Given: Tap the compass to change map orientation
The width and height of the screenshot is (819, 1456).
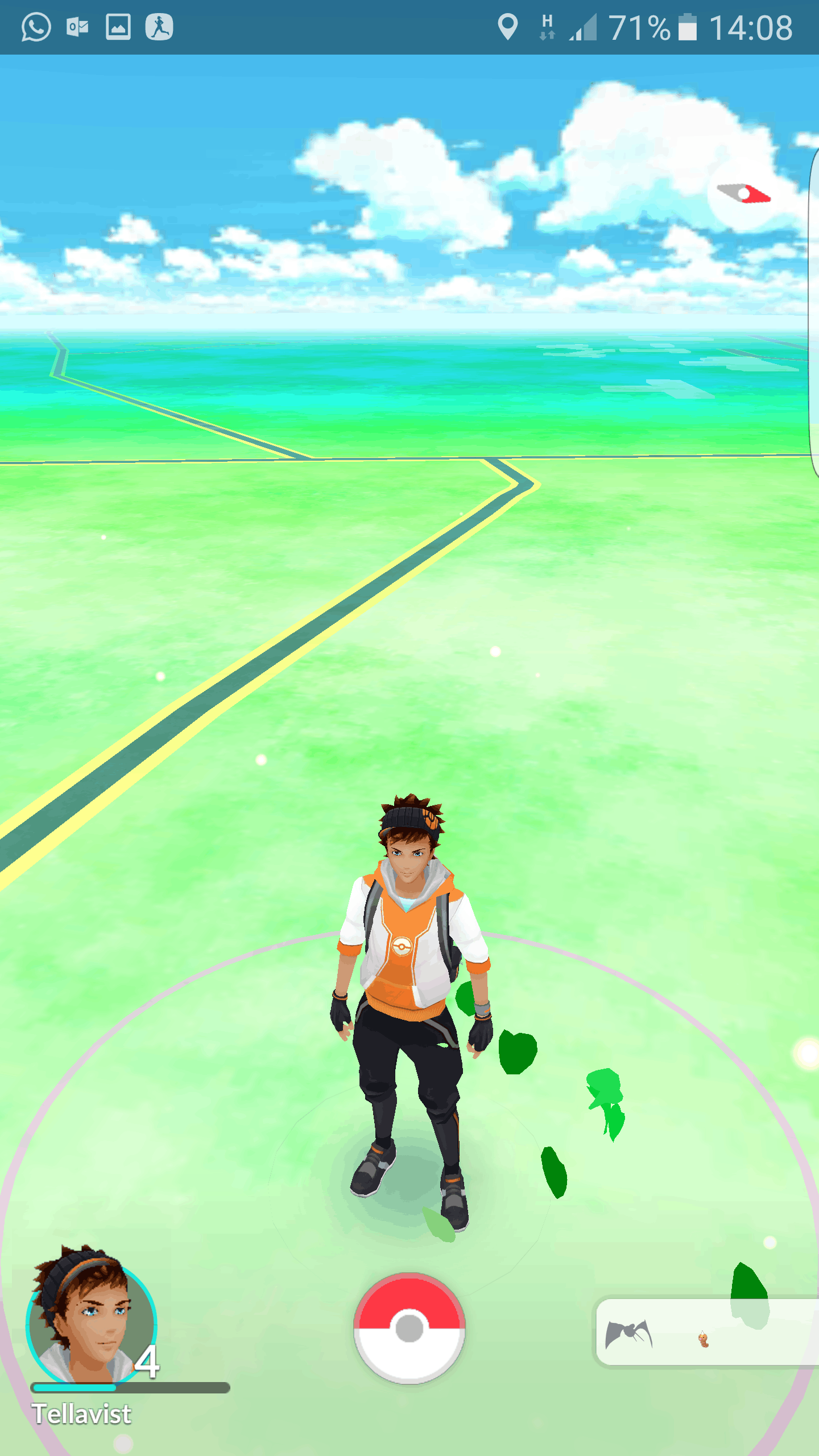Looking at the screenshot, I should [744, 194].
